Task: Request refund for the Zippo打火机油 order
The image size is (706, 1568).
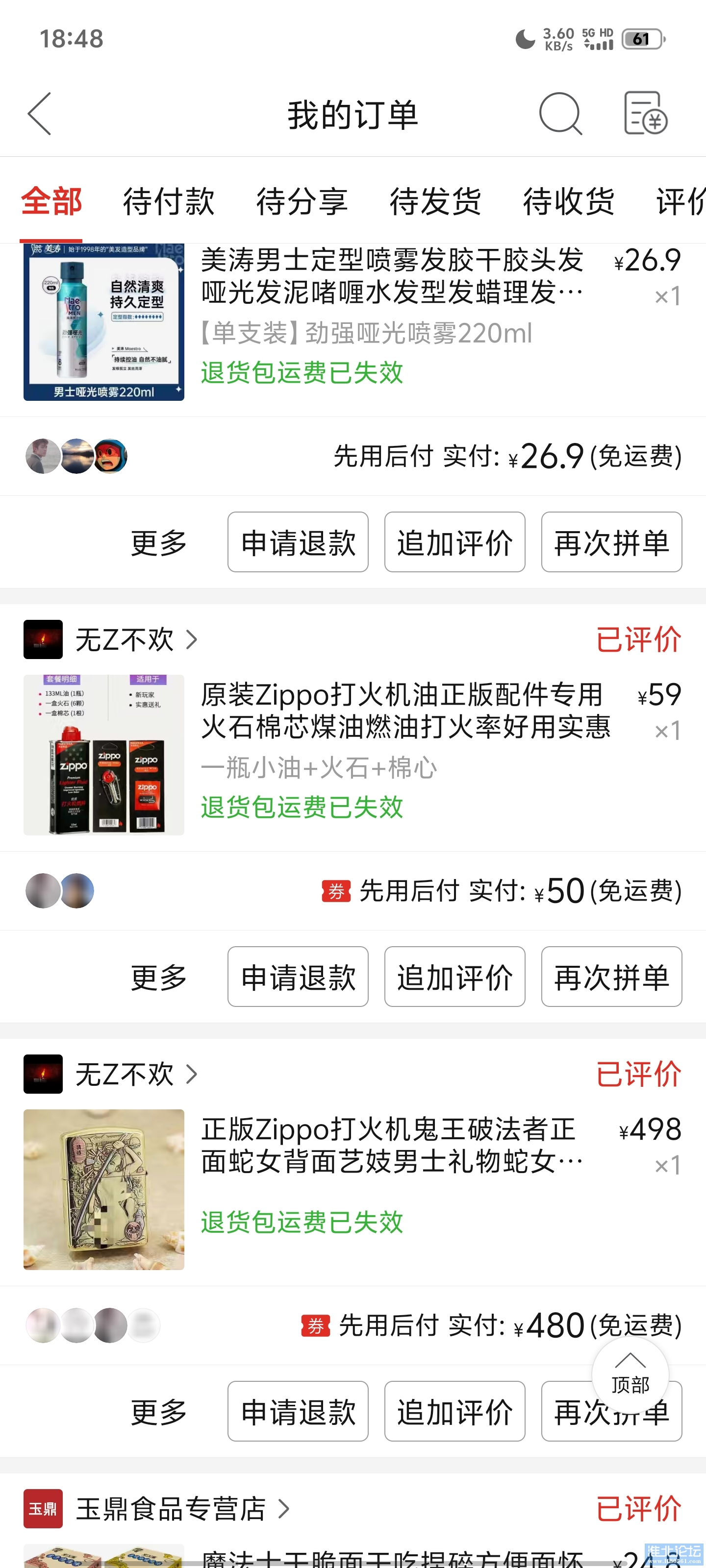Action: 298,977
